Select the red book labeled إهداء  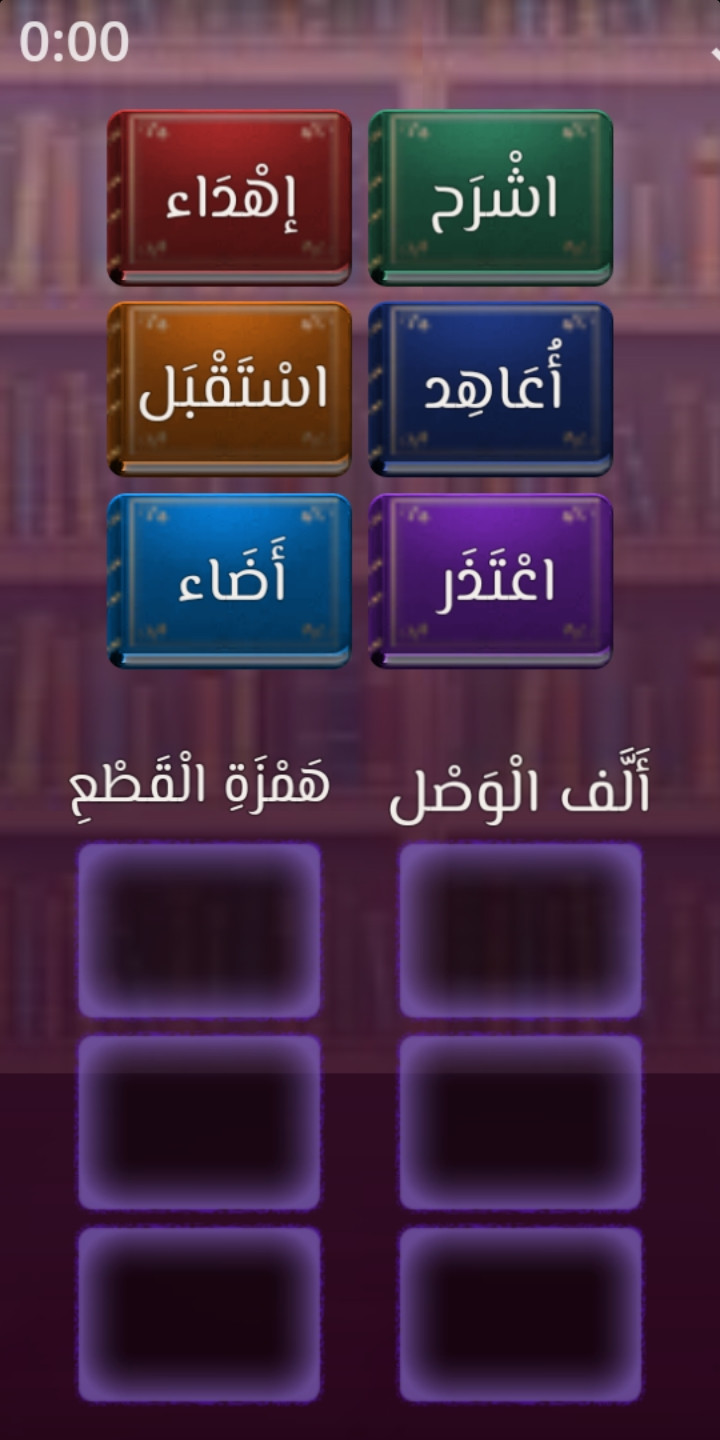click(230, 198)
